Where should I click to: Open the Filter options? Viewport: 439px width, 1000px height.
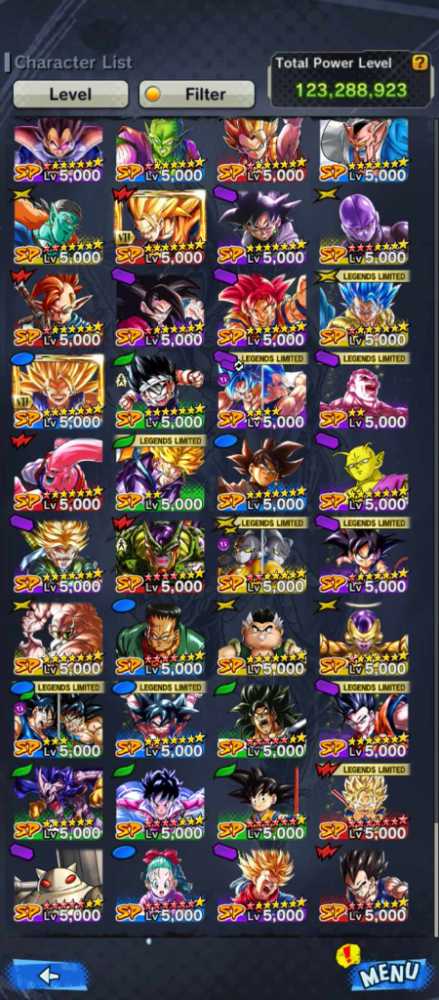click(x=197, y=94)
